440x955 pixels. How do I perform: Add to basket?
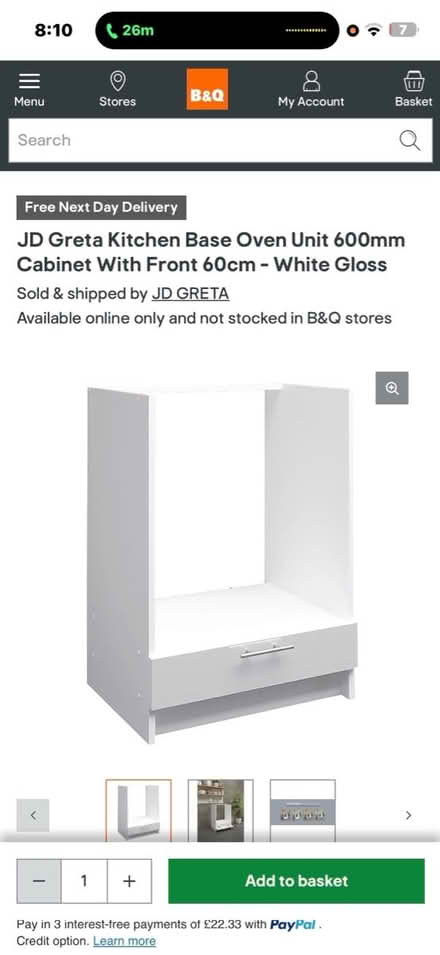pyautogui.click(x=296, y=881)
